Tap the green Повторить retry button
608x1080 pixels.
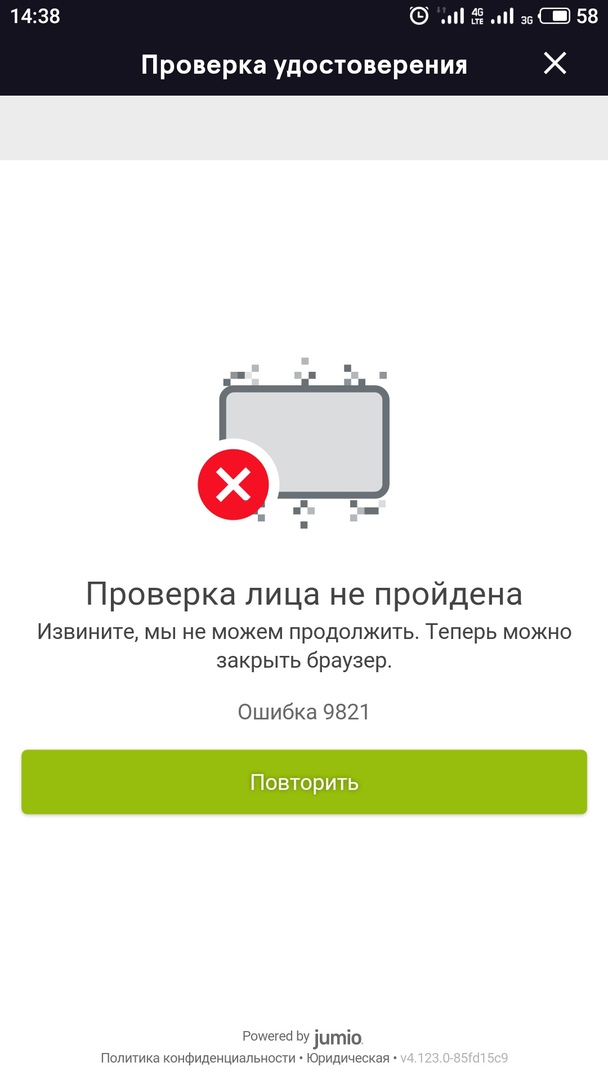pos(304,782)
